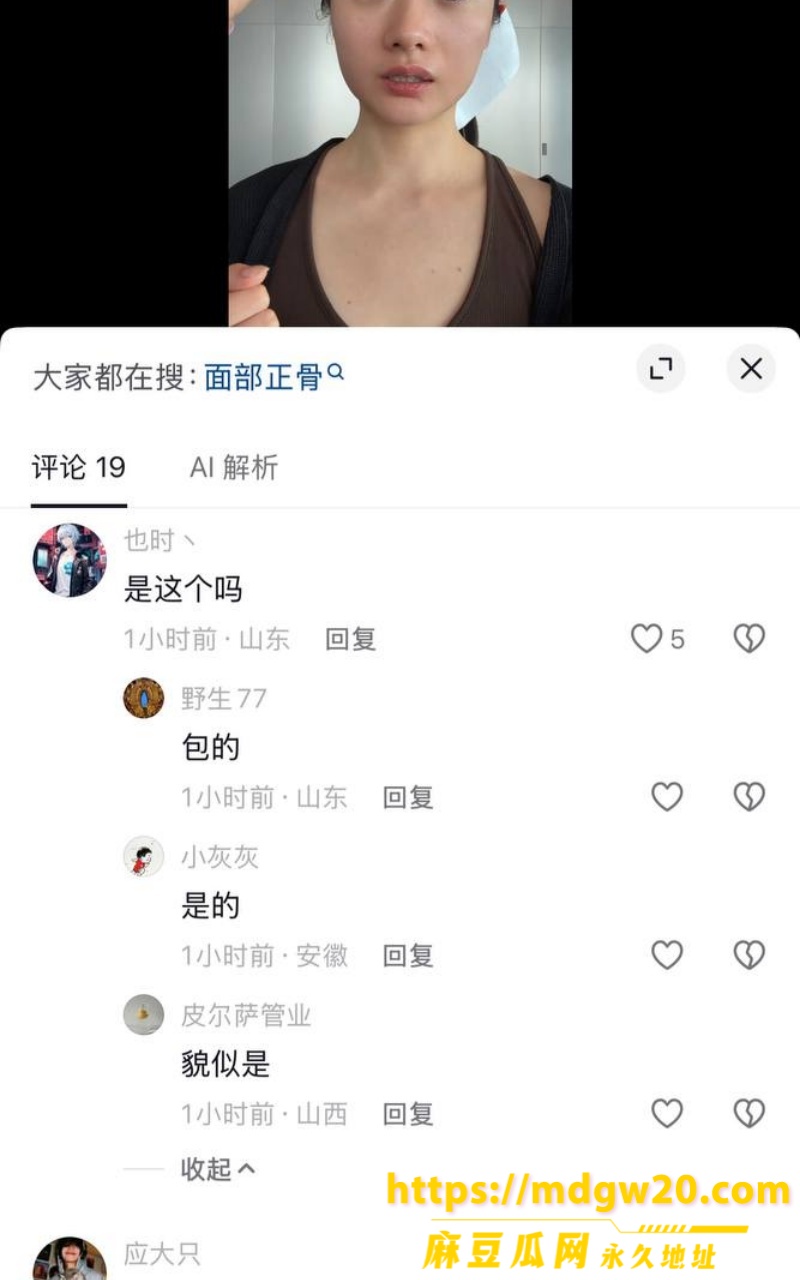Dislike 皮尔萨管业's reply
The height and width of the screenshot is (1280, 800).
(749, 1113)
